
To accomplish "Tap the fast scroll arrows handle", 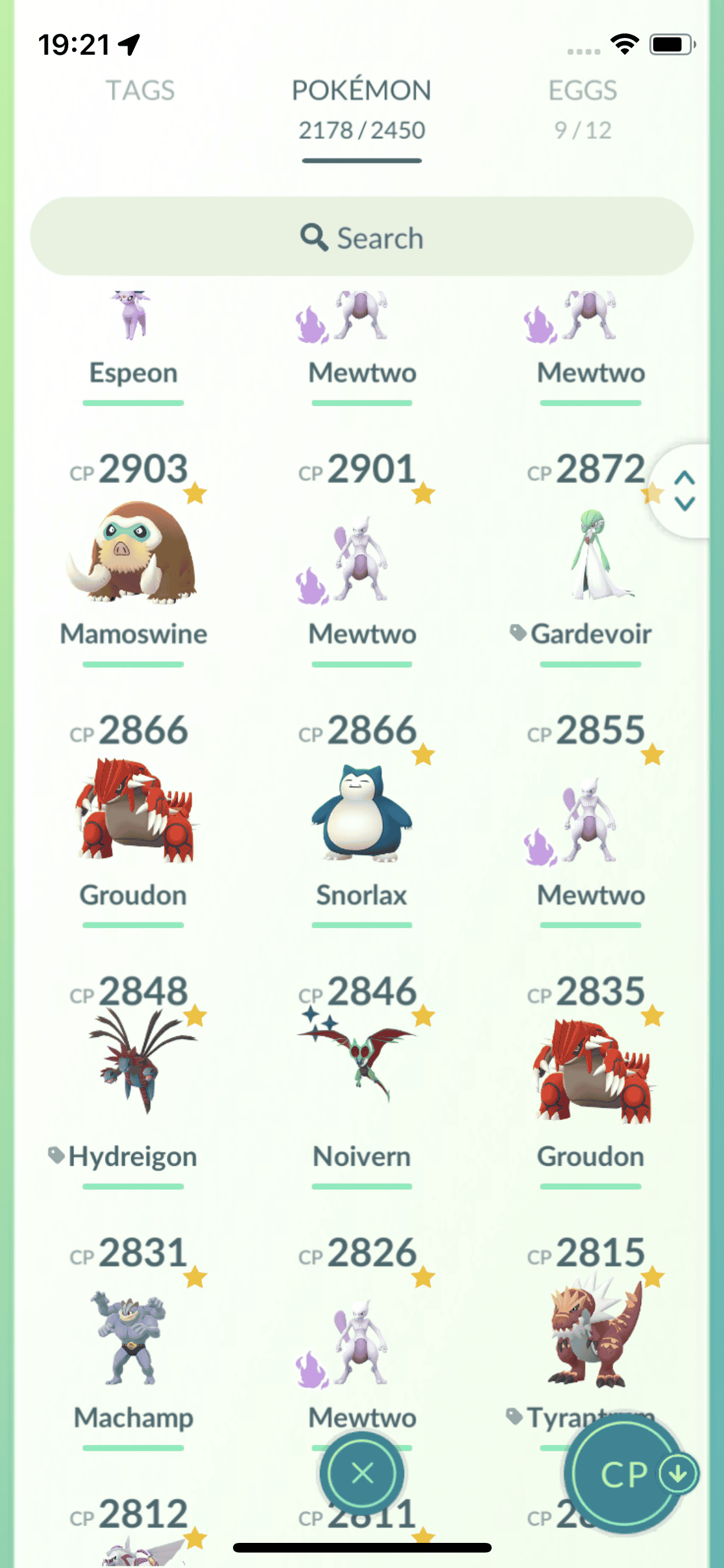I will click(x=684, y=490).
